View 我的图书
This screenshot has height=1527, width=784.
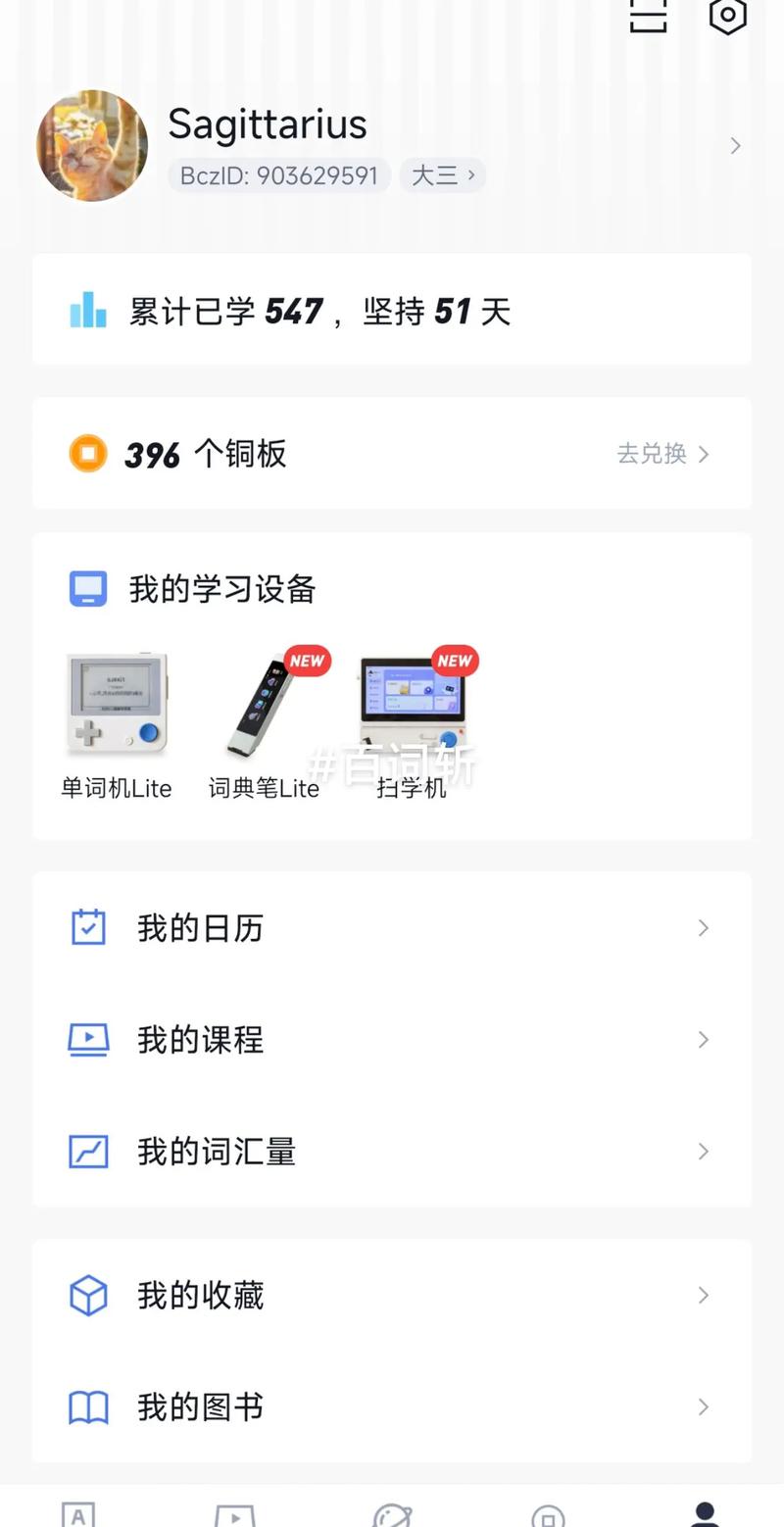[392, 1407]
